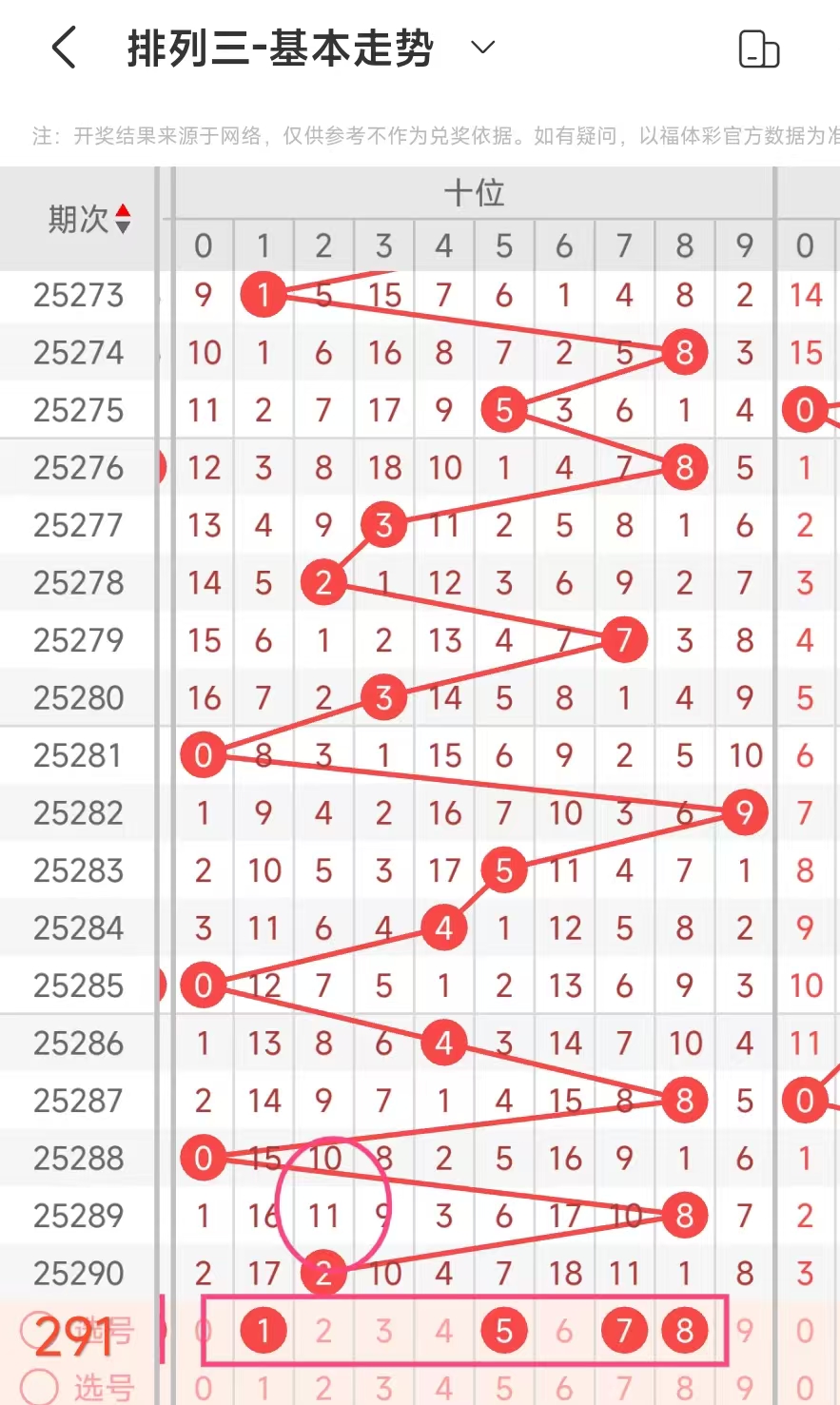Deselect highlighted 8 in the 十位 selection row
Image resolution: width=840 pixels, height=1405 pixels.
[684, 1331]
